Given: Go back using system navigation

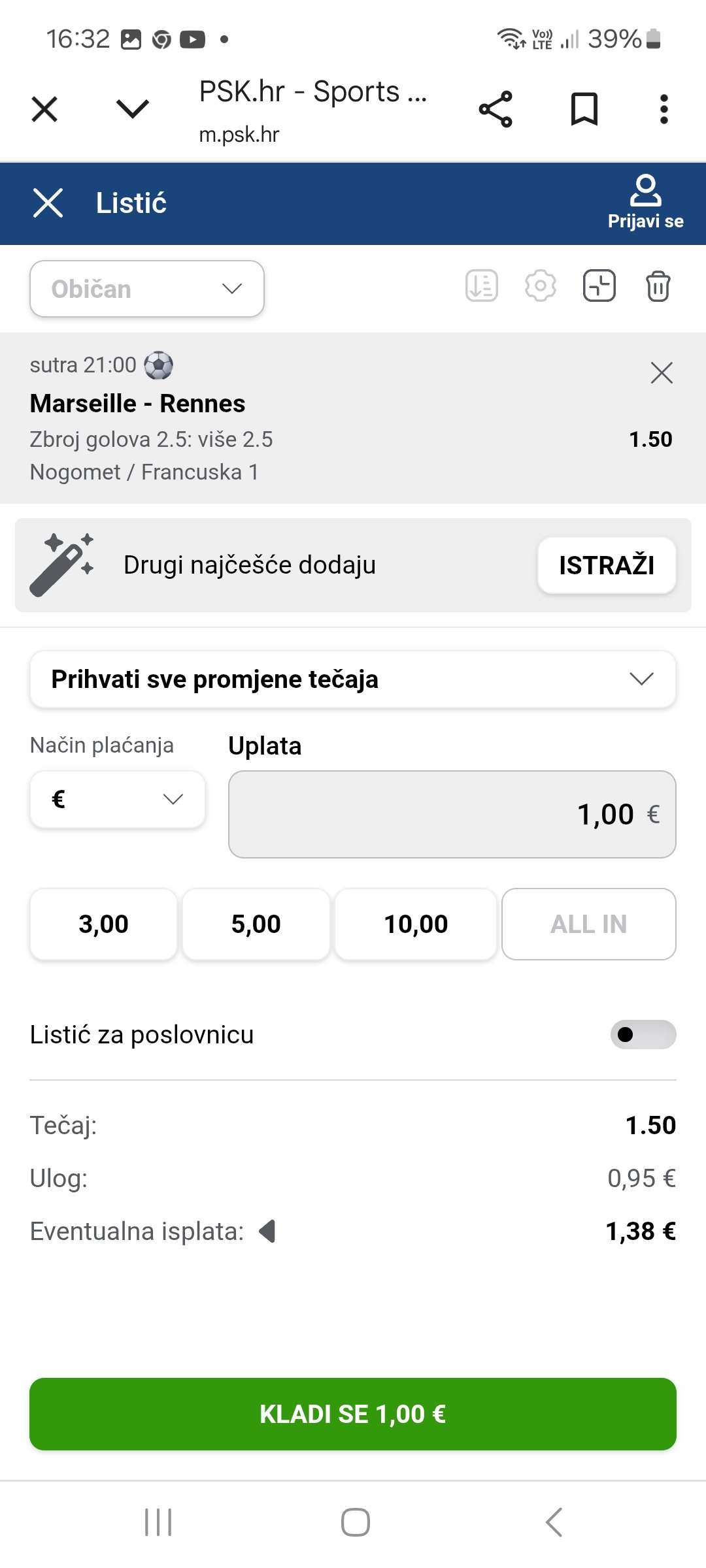Looking at the screenshot, I should click(x=554, y=1522).
